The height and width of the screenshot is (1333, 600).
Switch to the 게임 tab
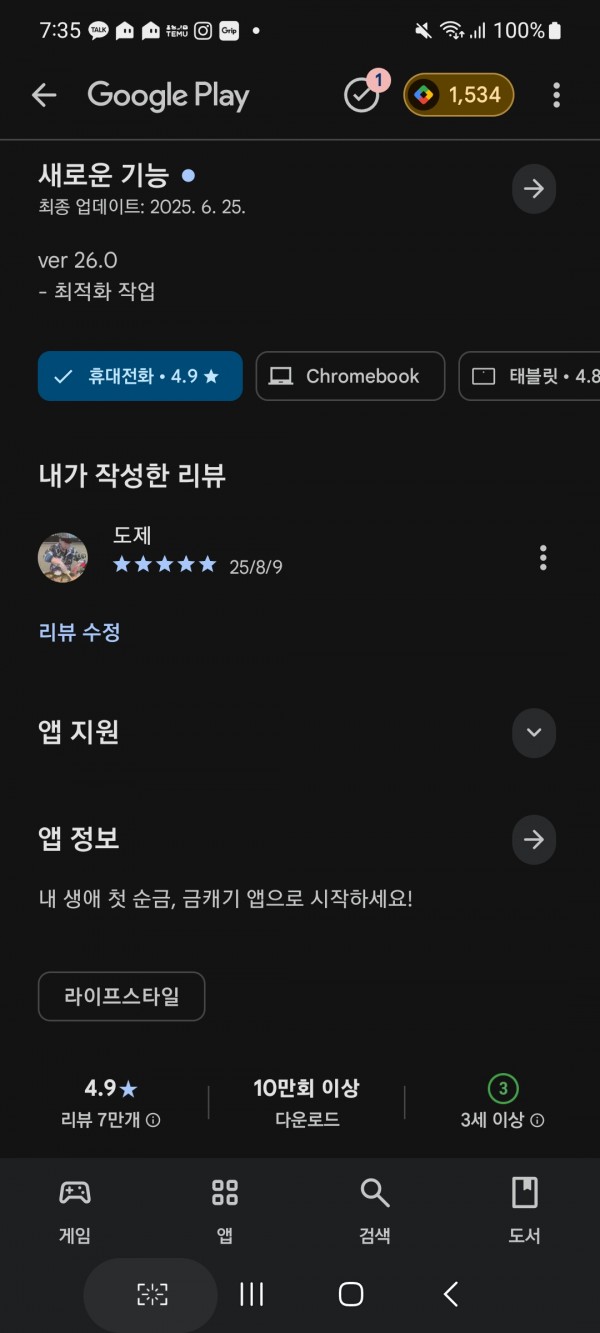point(75,1210)
